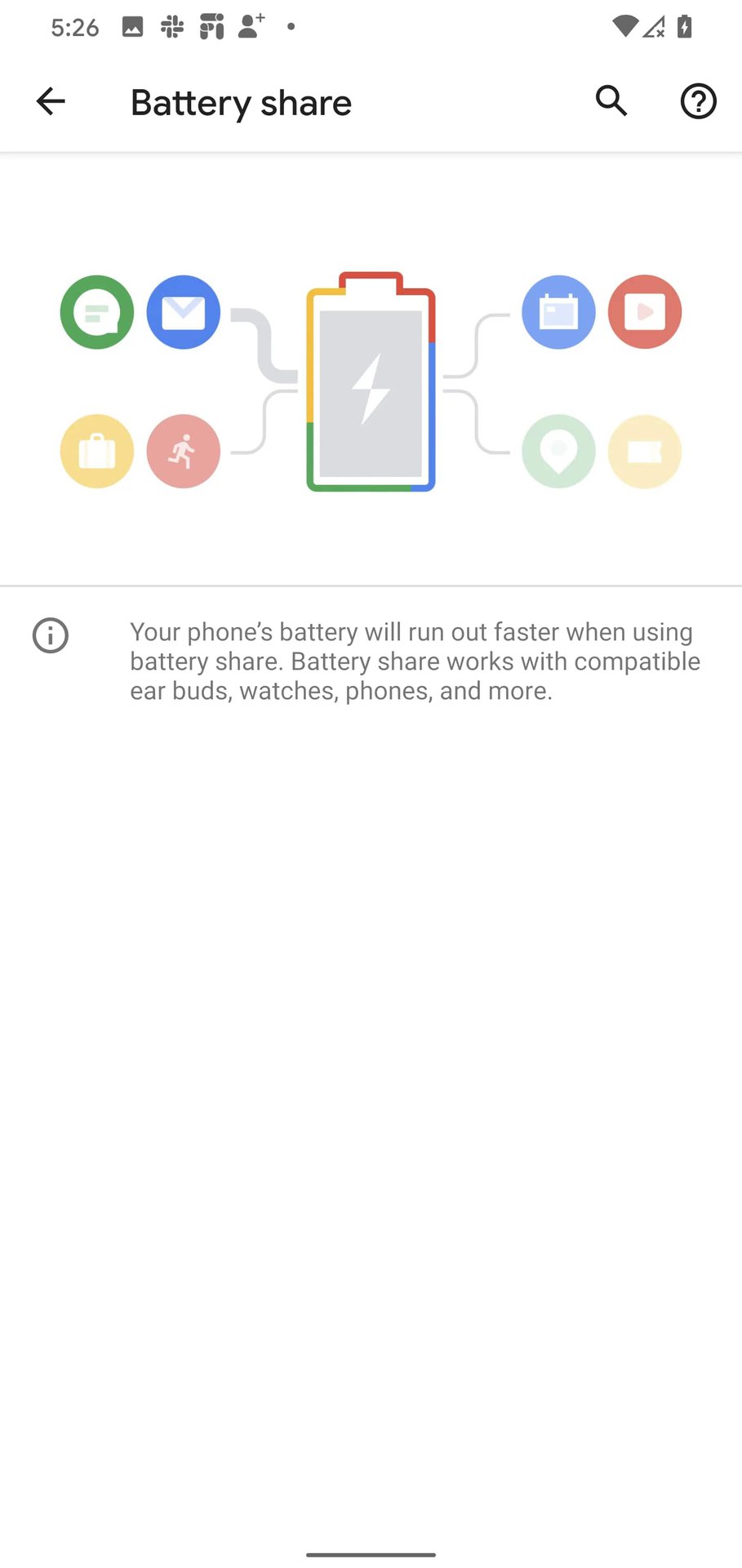Screen dimensions: 742x1568
Task: Search settings with the magnifier icon
Action: (x=611, y=102)
